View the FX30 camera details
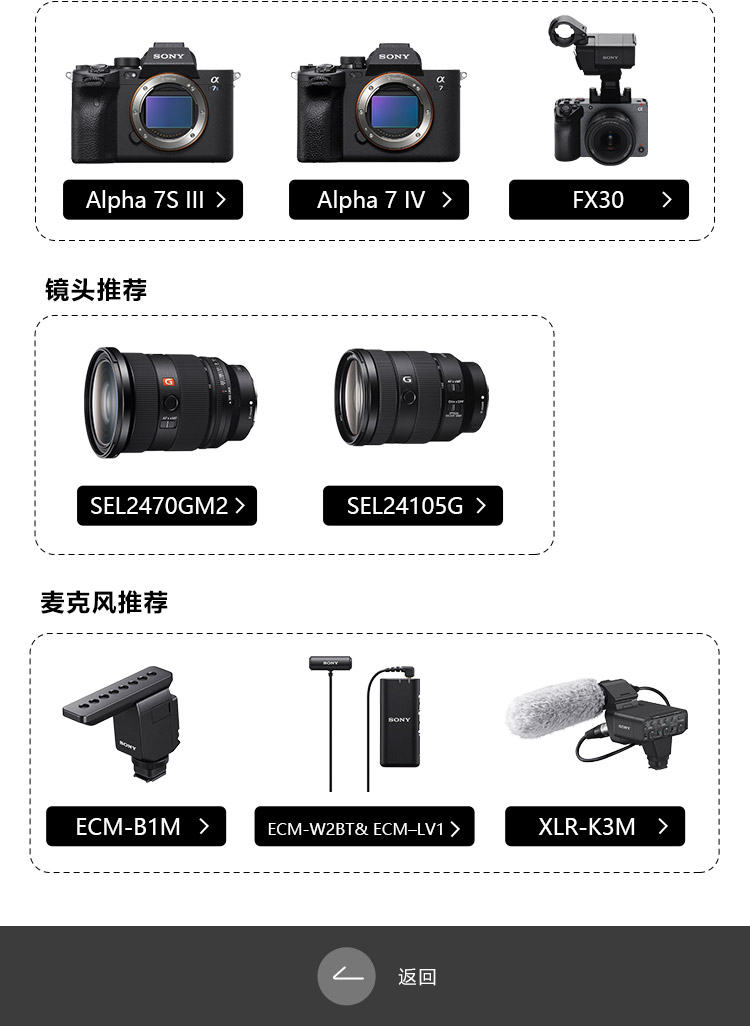Screen dimensions: 750x1026 [x=598, y=200]
